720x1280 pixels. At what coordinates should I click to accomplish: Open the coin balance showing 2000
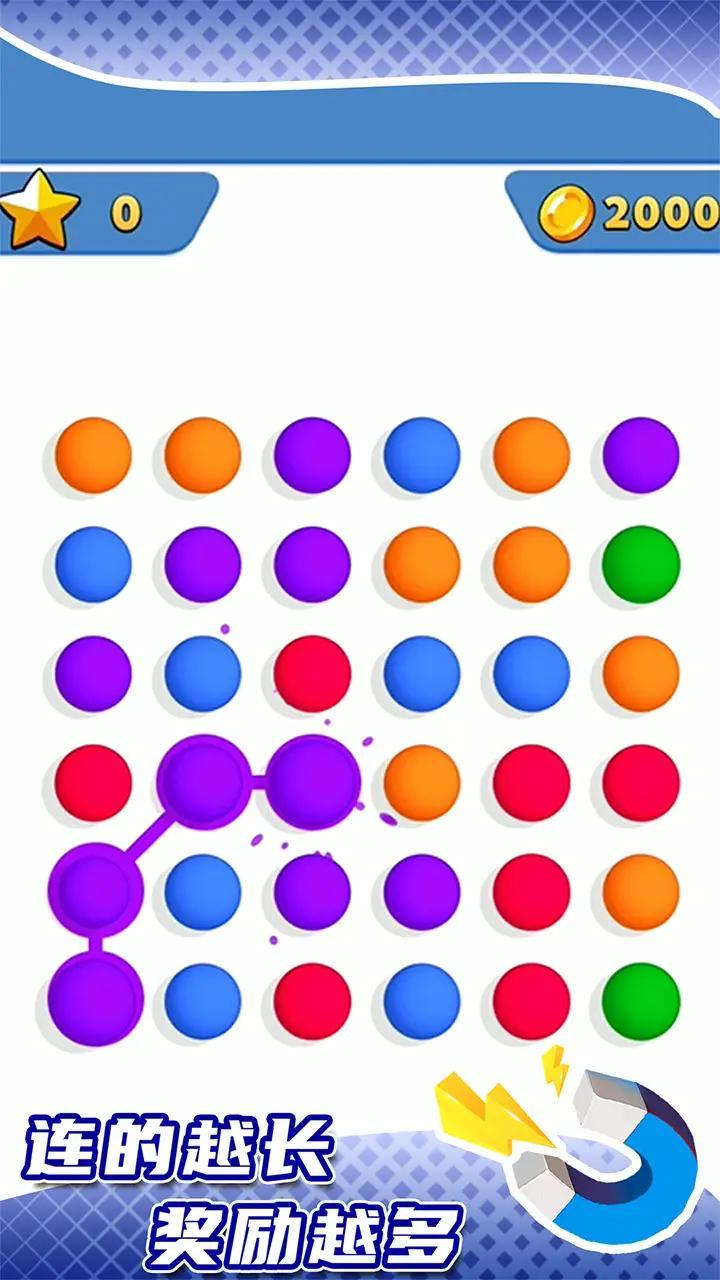(x=650, y=214)
